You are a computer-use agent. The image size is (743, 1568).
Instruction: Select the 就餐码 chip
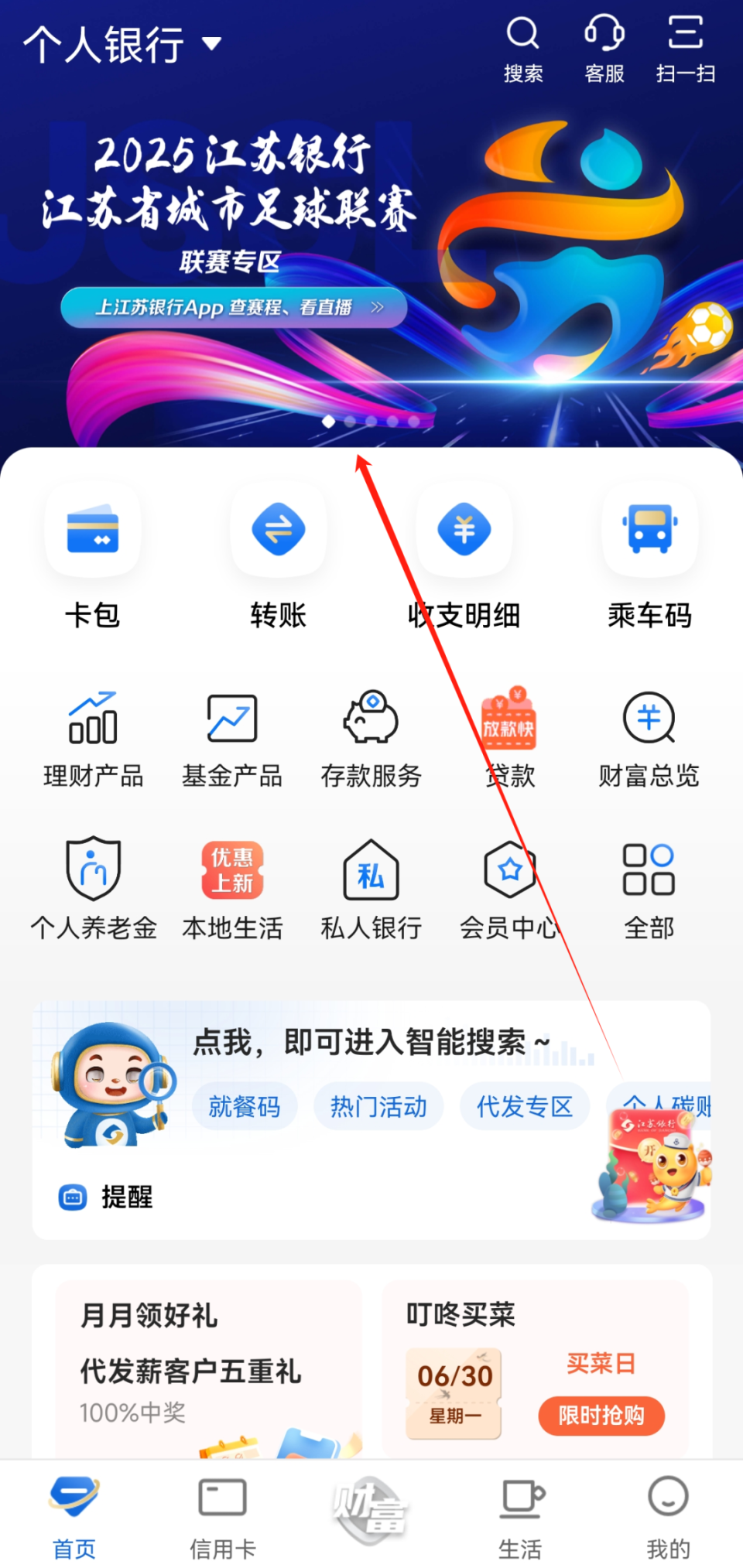(x=245, y=1107)
